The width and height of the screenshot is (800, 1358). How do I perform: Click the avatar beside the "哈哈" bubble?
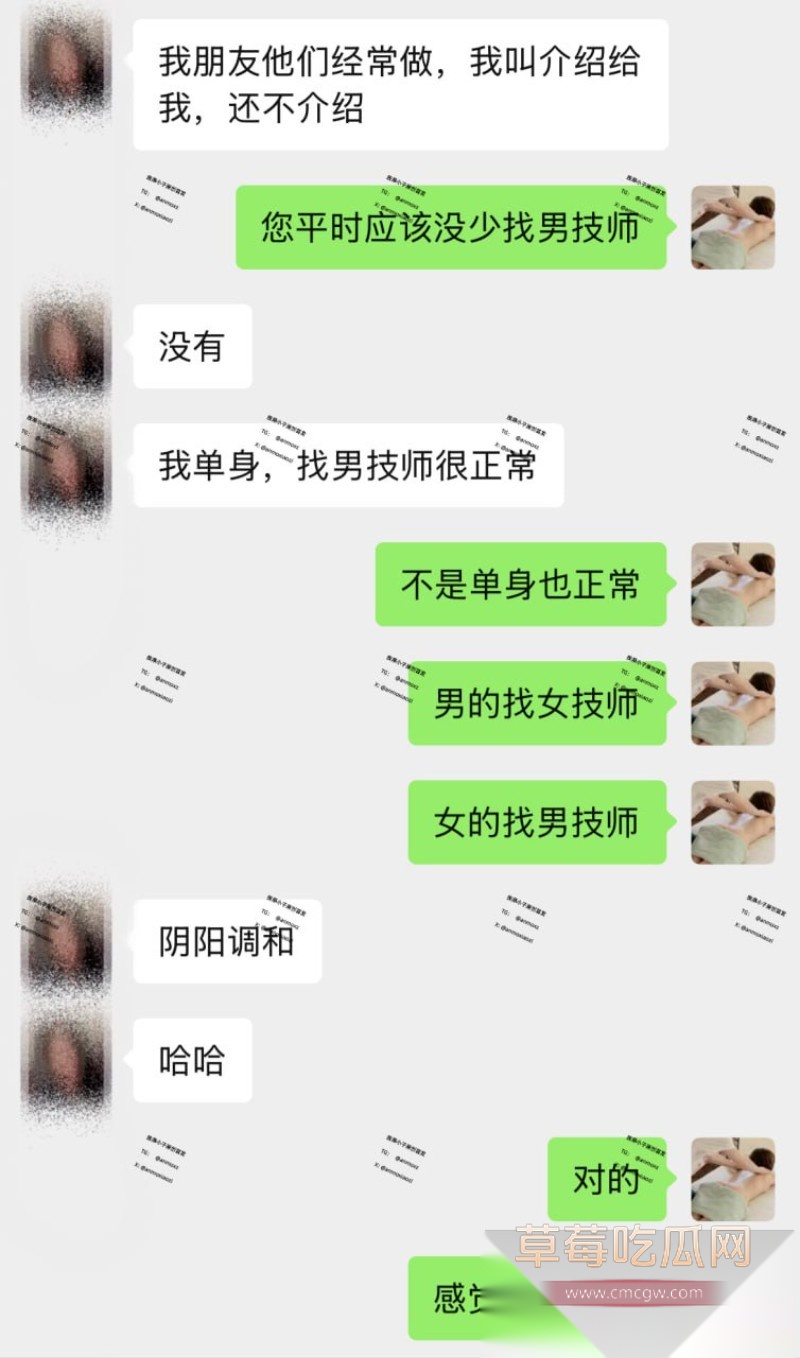click(65, 1058)
